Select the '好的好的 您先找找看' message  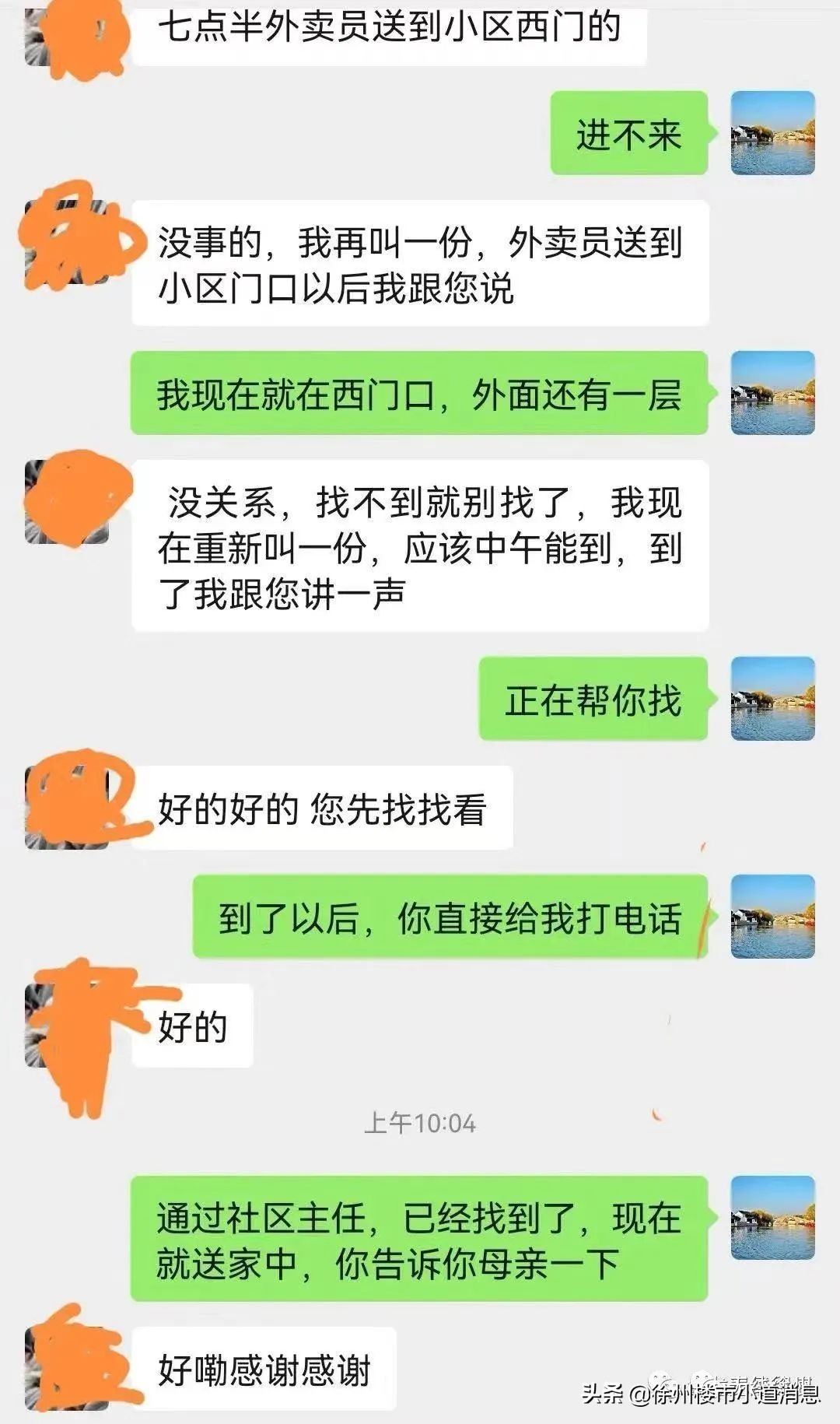click(x=323, y=809)
